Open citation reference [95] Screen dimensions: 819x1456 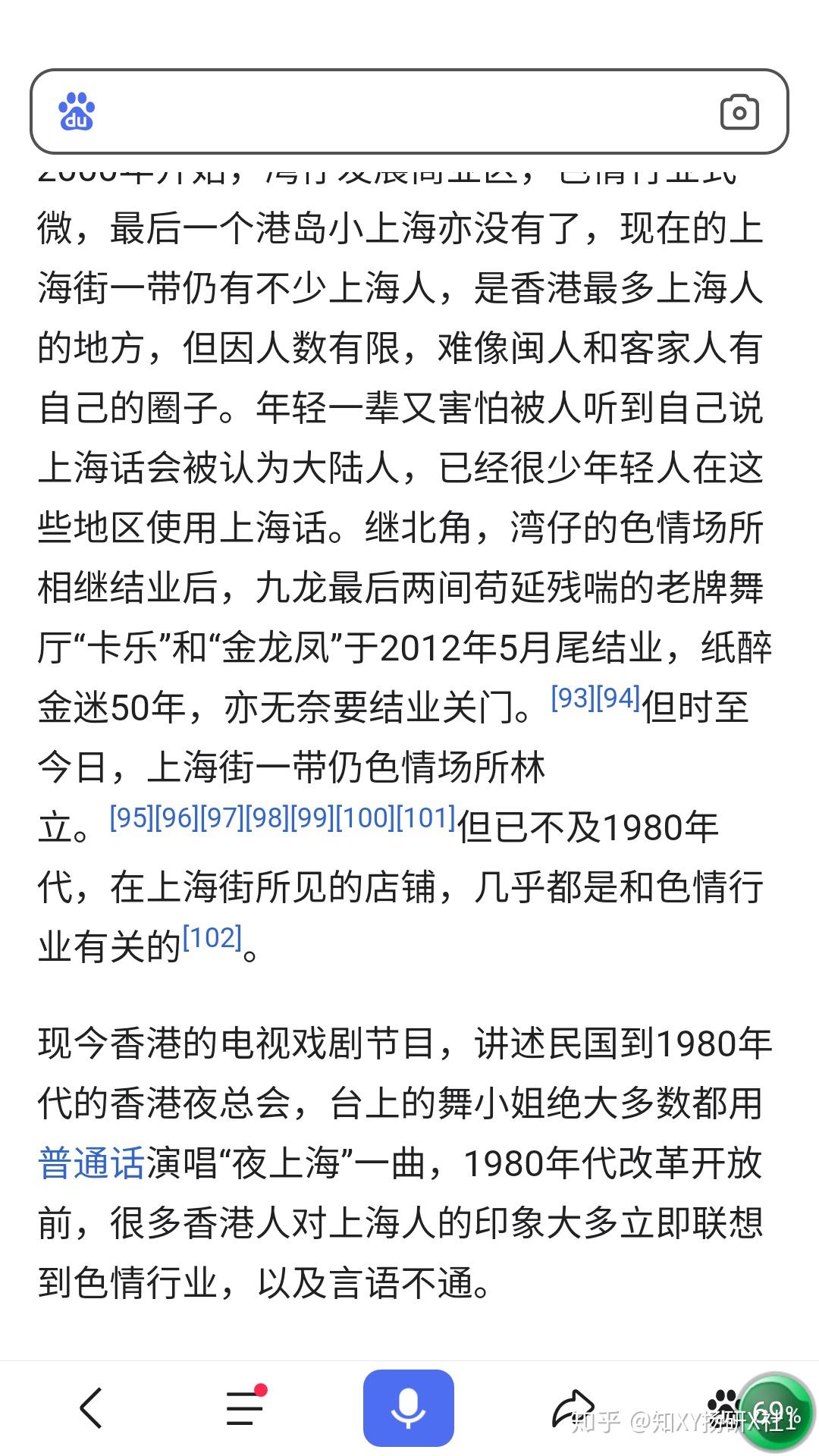pos(132,817)
